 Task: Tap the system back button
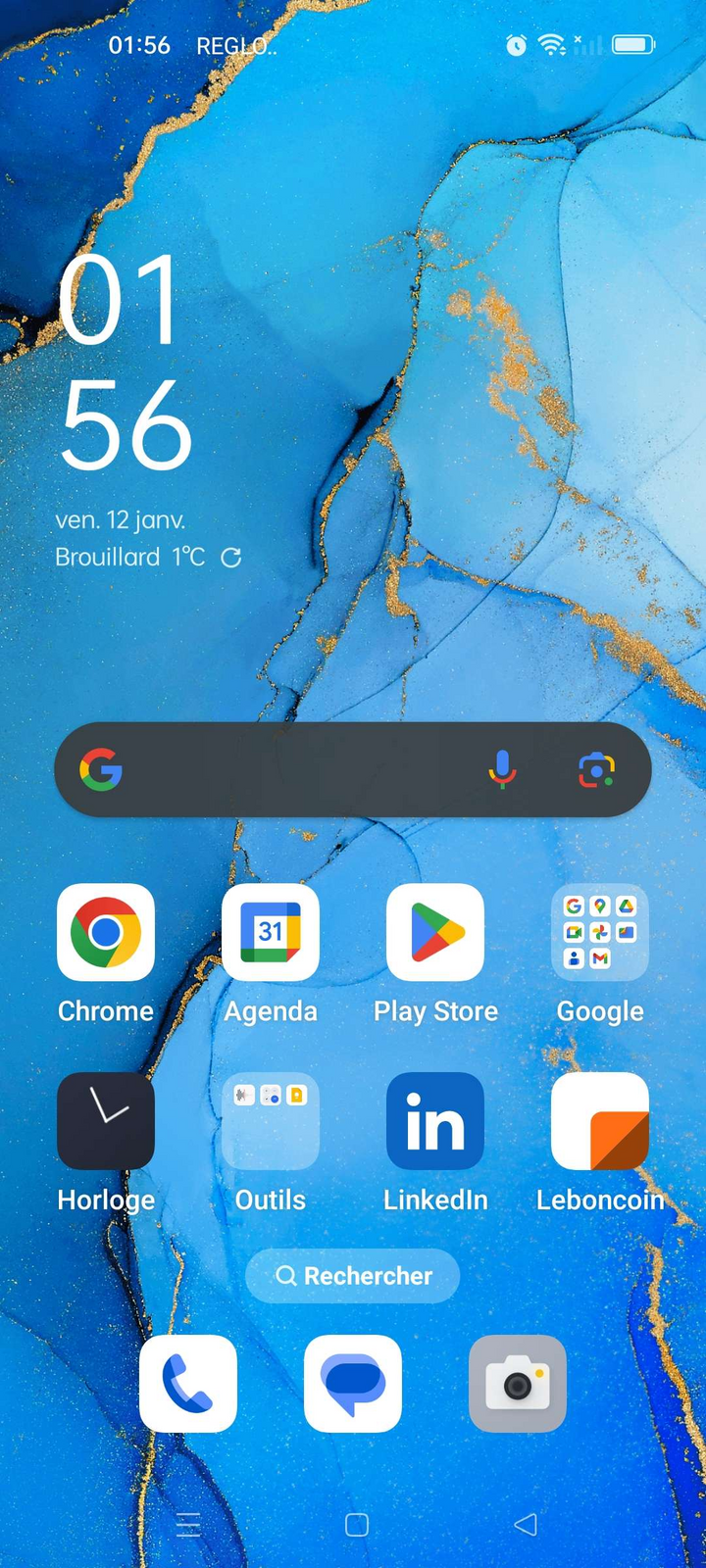pos(526,1524)
